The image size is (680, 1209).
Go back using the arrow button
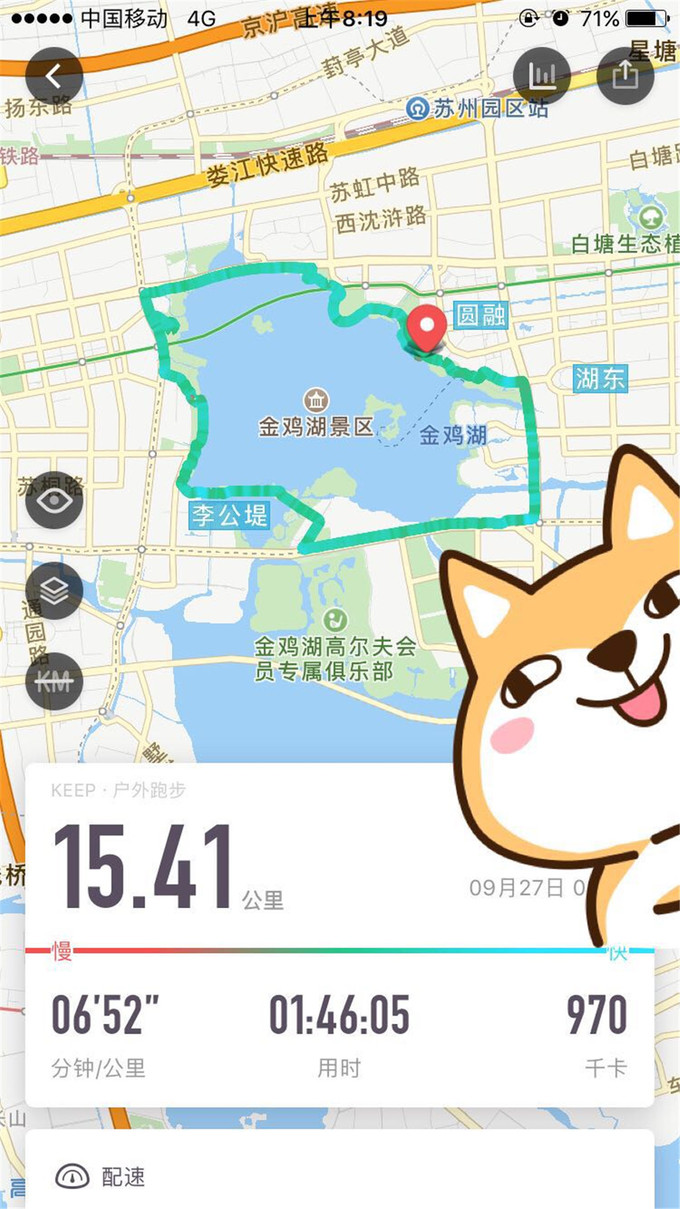(x=54, y=75)
